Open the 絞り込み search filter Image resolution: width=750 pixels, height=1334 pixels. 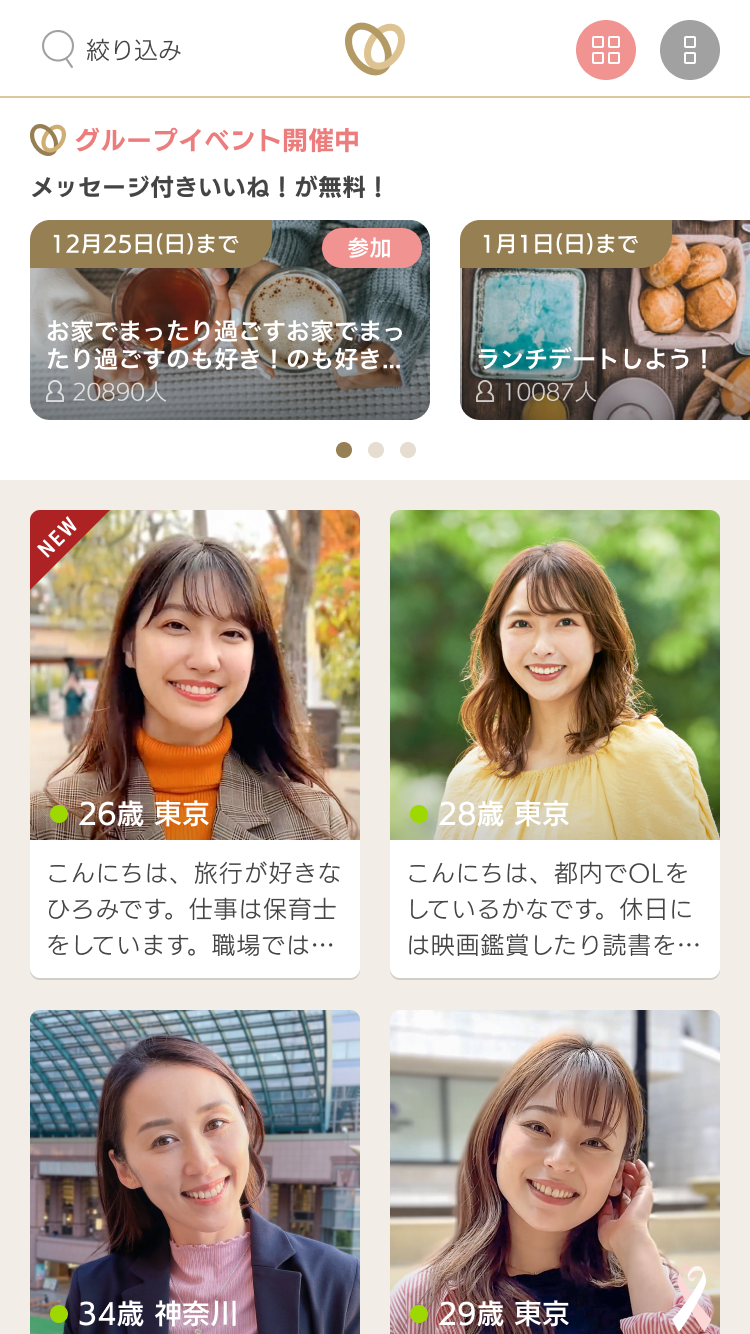(112, 49)
